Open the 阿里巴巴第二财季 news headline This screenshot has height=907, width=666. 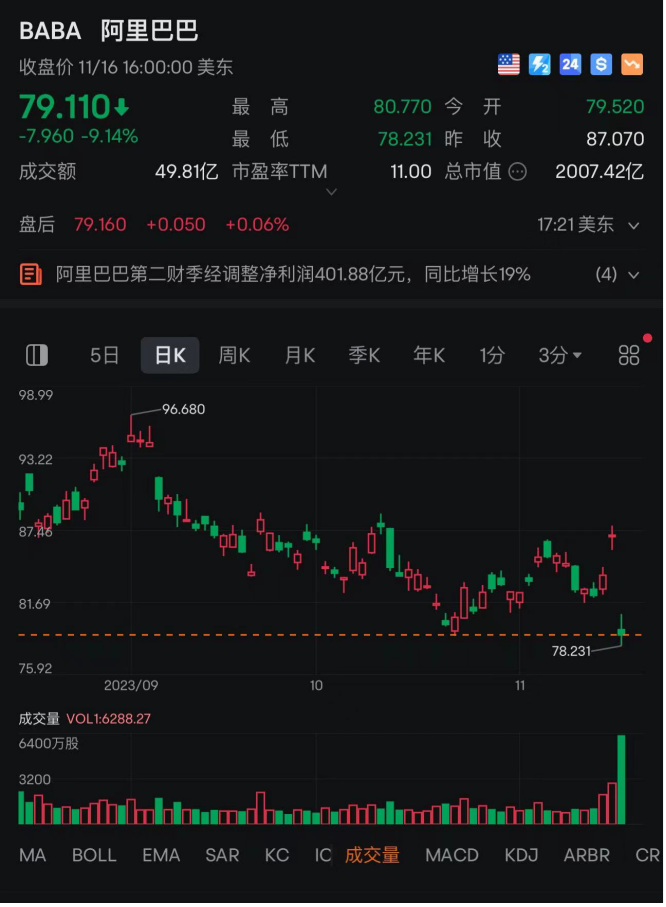pyautogui.click(x=293, y=274)
